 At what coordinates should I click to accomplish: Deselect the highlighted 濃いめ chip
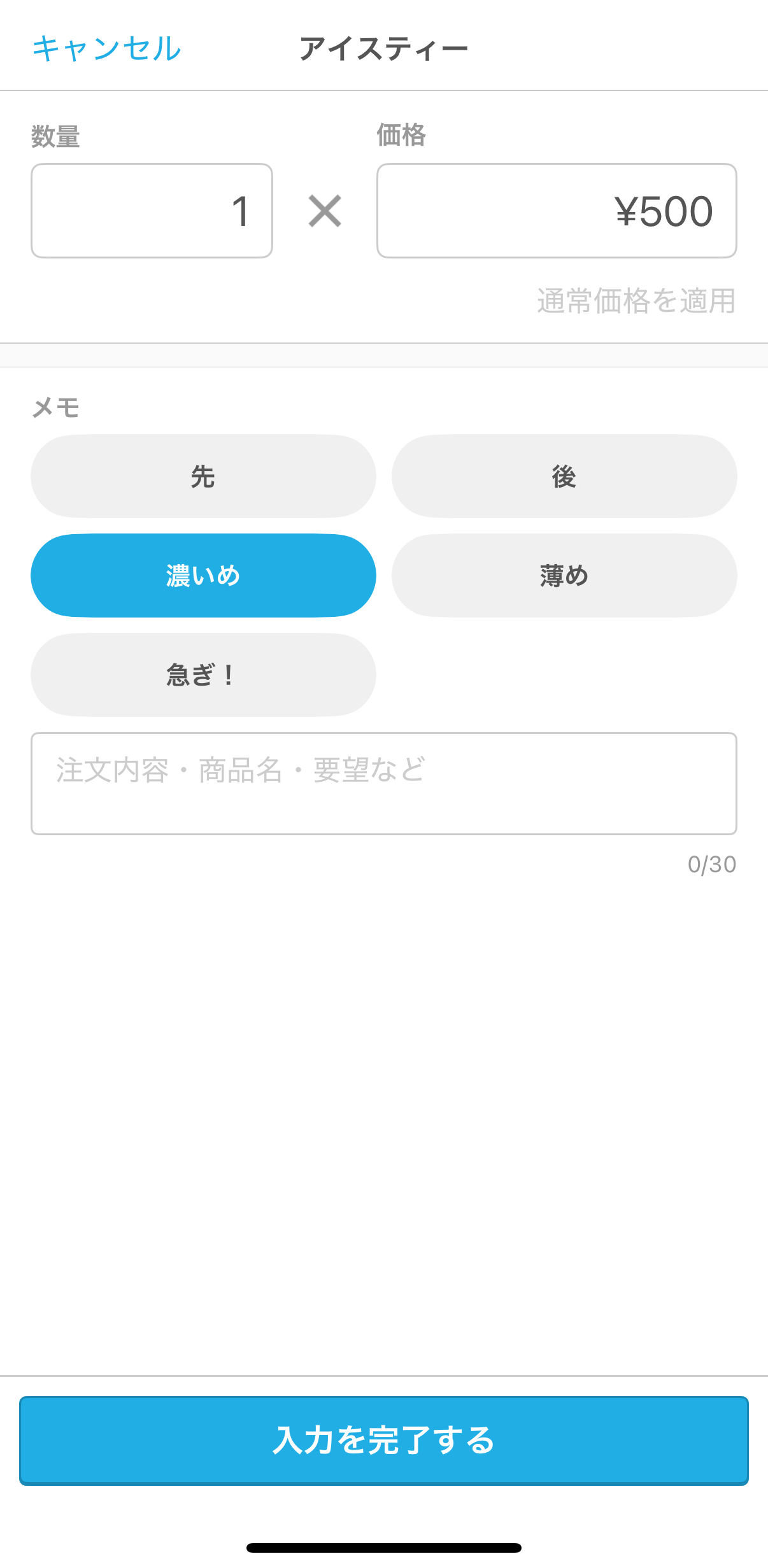tap(202, 575)
